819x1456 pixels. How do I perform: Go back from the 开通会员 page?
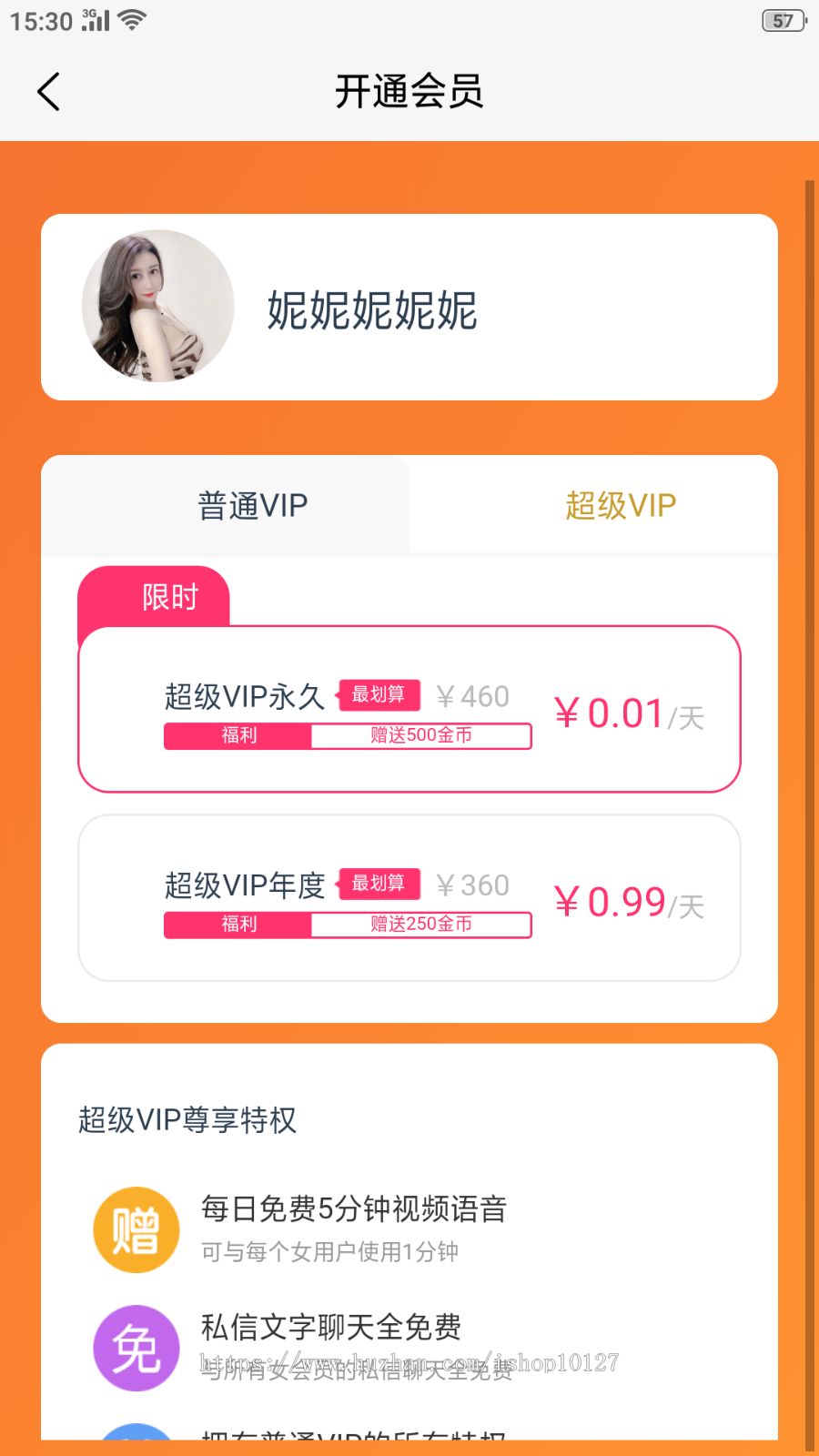coord(49,92)
